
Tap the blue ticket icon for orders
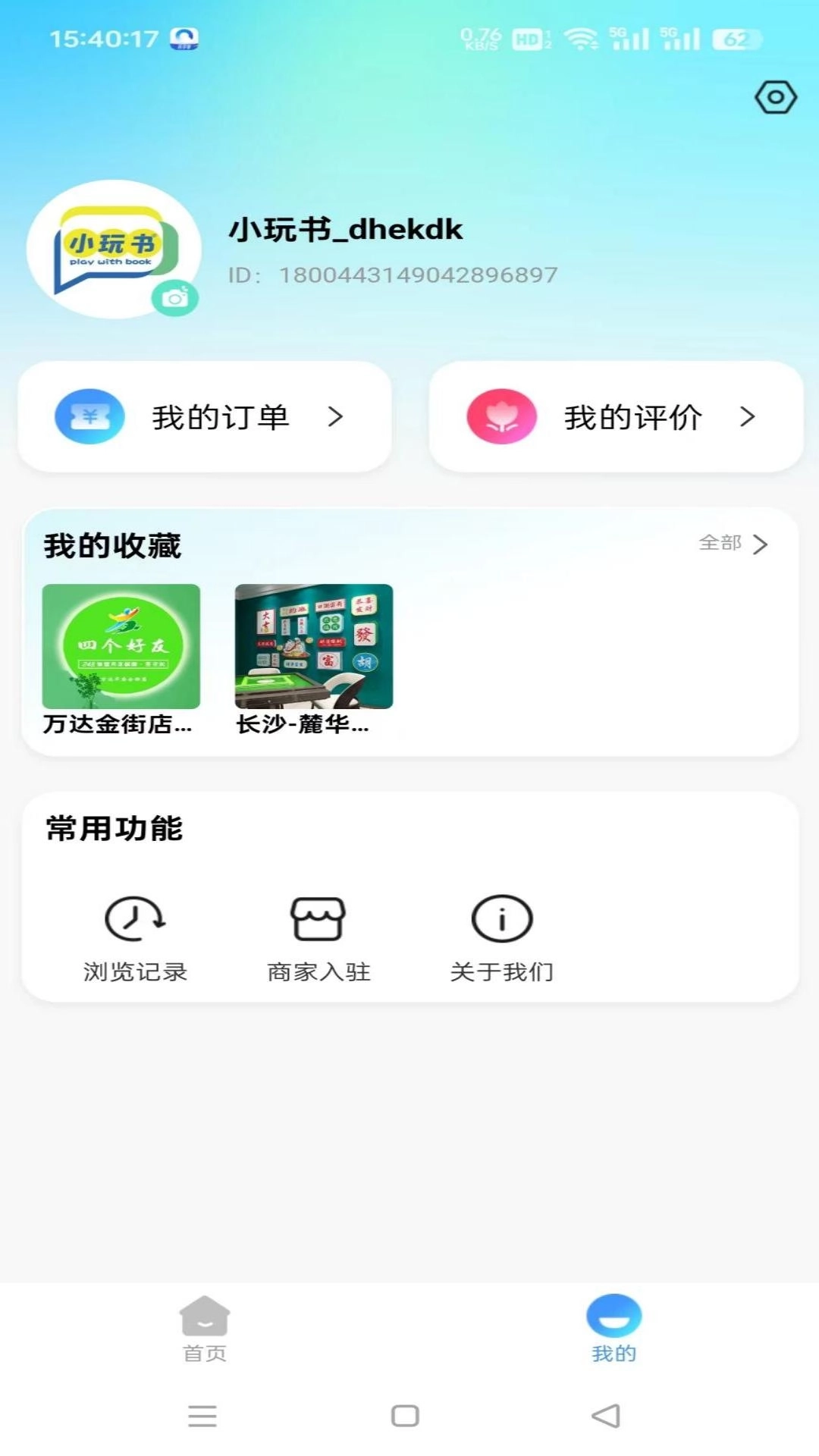[88, 416]
